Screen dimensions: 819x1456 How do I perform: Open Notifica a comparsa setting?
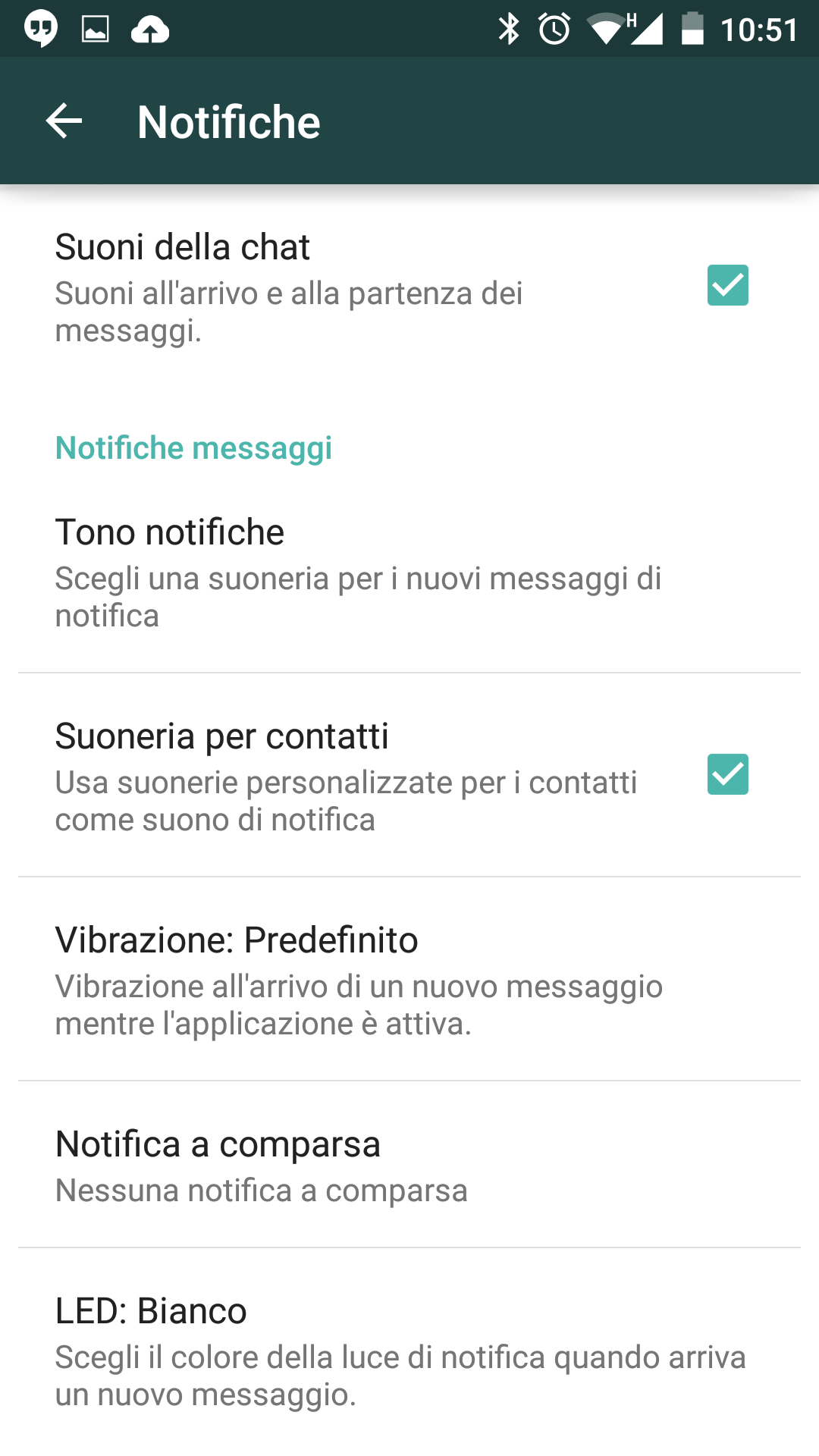(x=409, y=1165)
